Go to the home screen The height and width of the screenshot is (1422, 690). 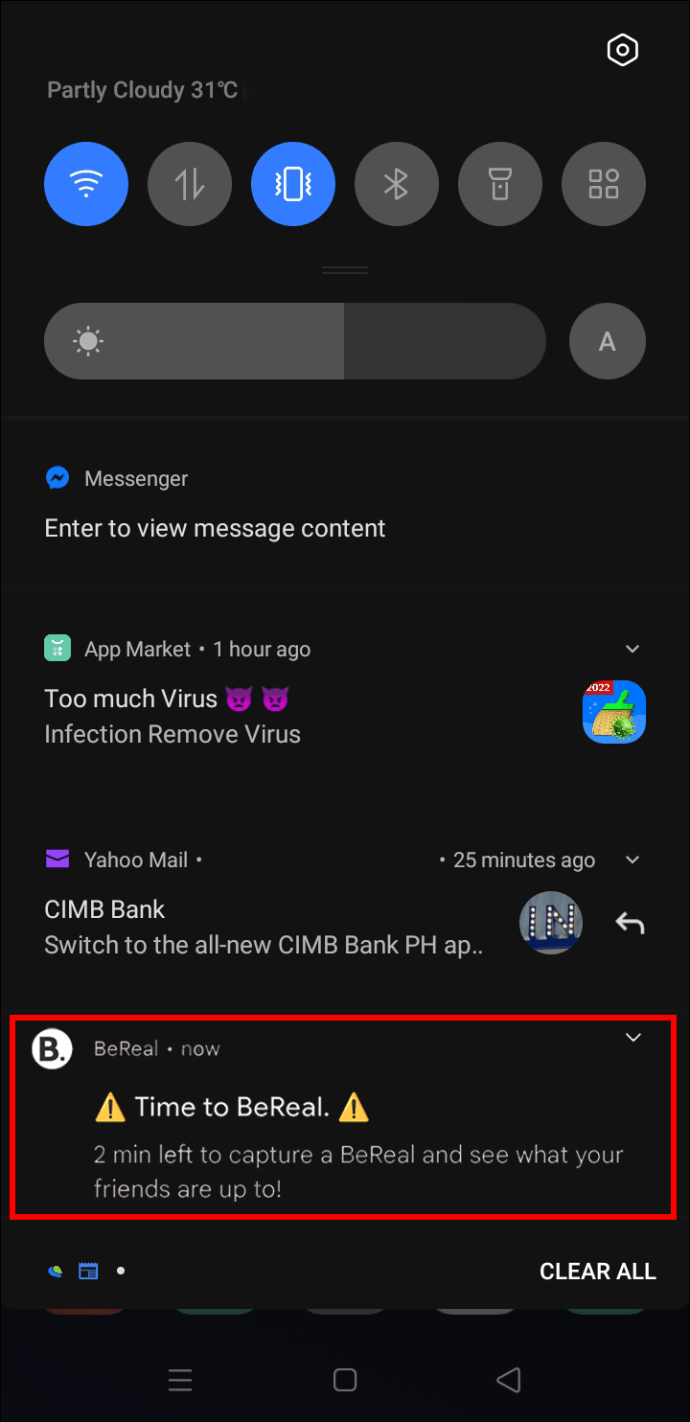tap(344, 1380)
